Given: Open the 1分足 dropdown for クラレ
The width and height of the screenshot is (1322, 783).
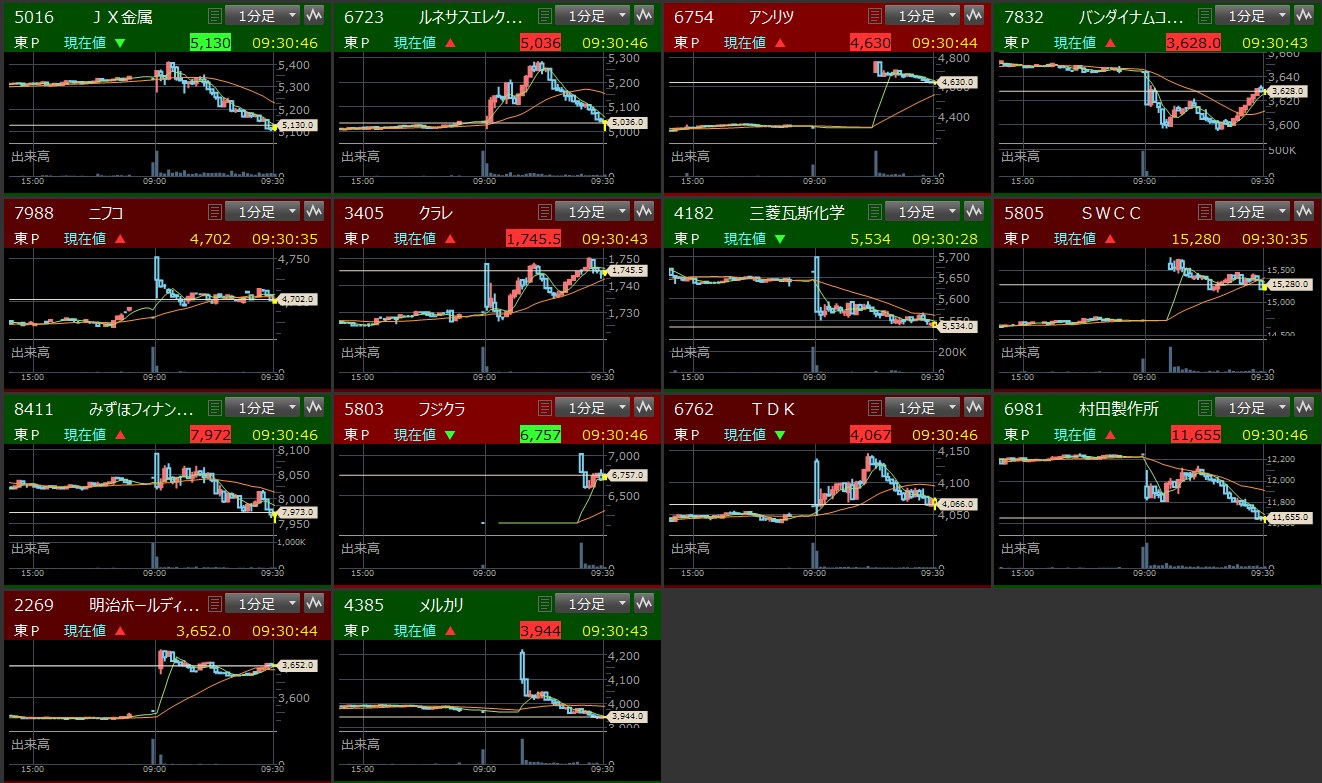Looking at the screenshot, I should click(592, 211).
